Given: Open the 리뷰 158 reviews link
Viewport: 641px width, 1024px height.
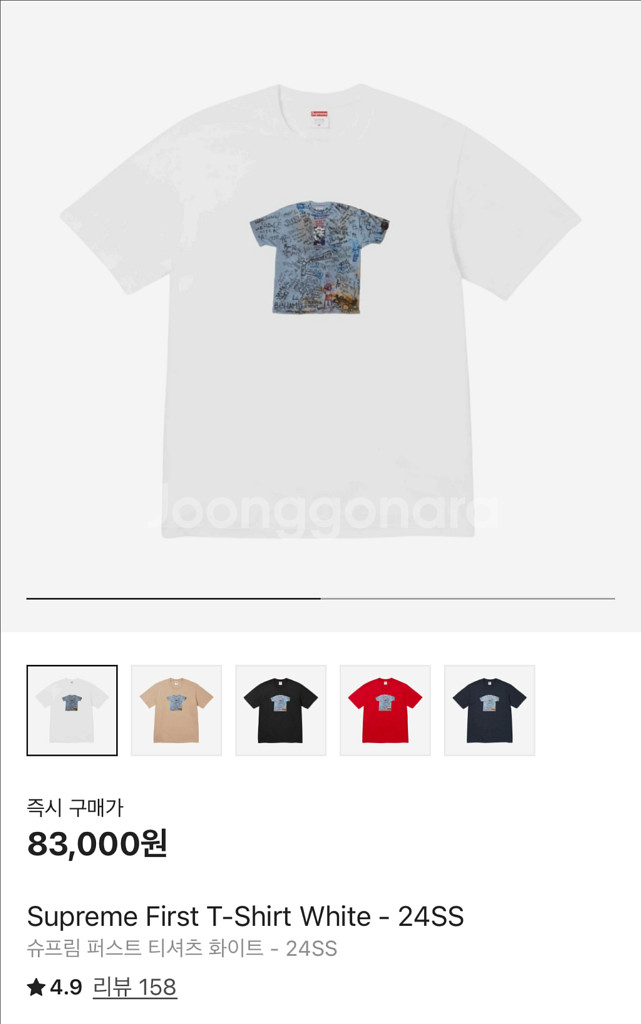Looking at the screenshot, I should click(x=134, y=987).
